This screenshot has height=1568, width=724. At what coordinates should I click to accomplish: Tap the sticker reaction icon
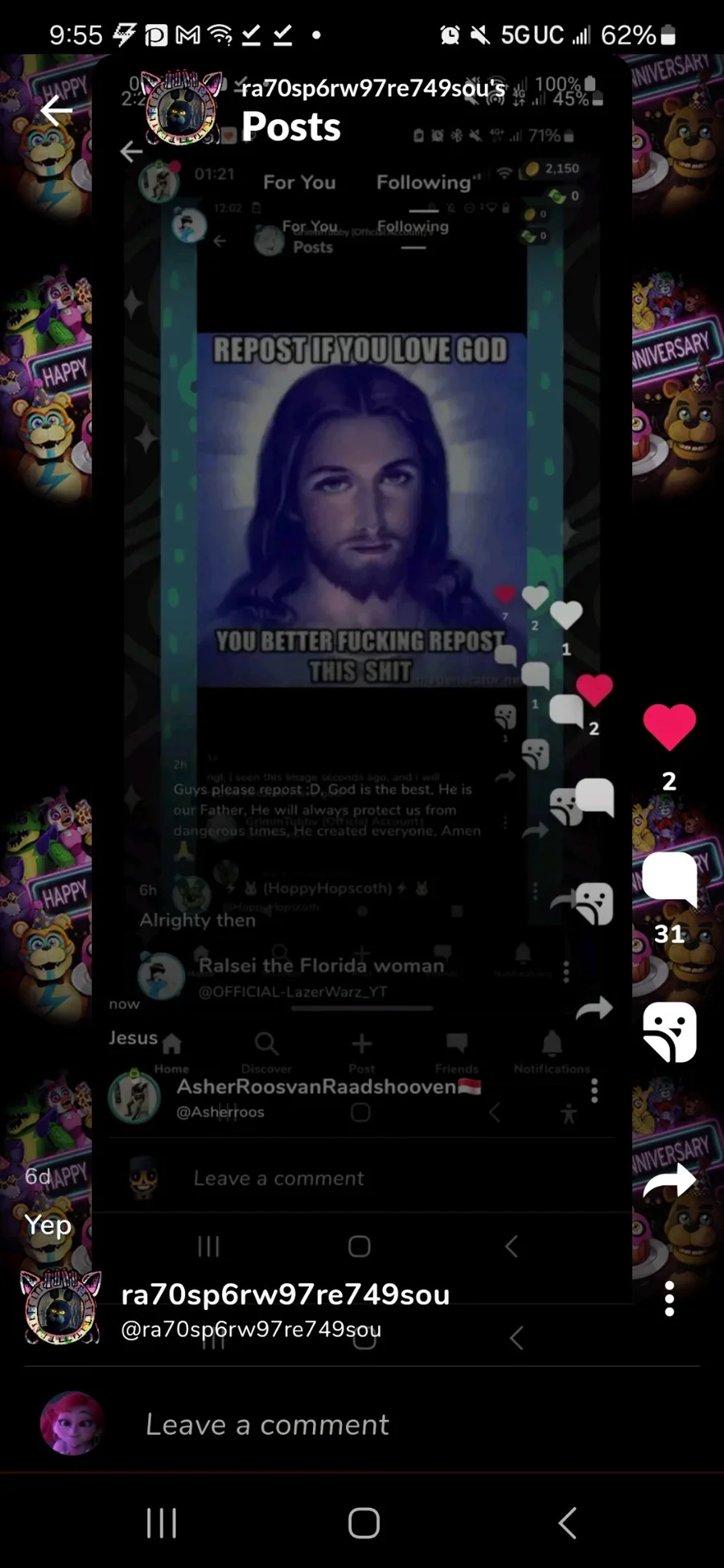coord(669,1032)
